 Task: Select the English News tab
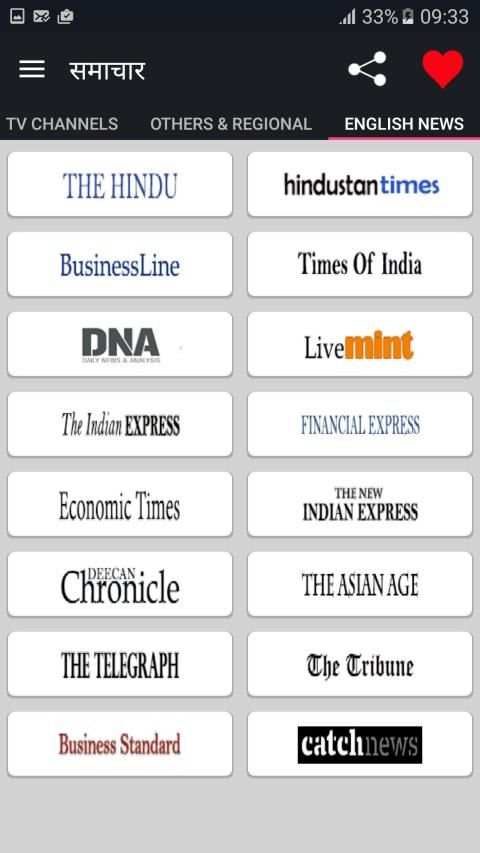[x=404, y=124]
